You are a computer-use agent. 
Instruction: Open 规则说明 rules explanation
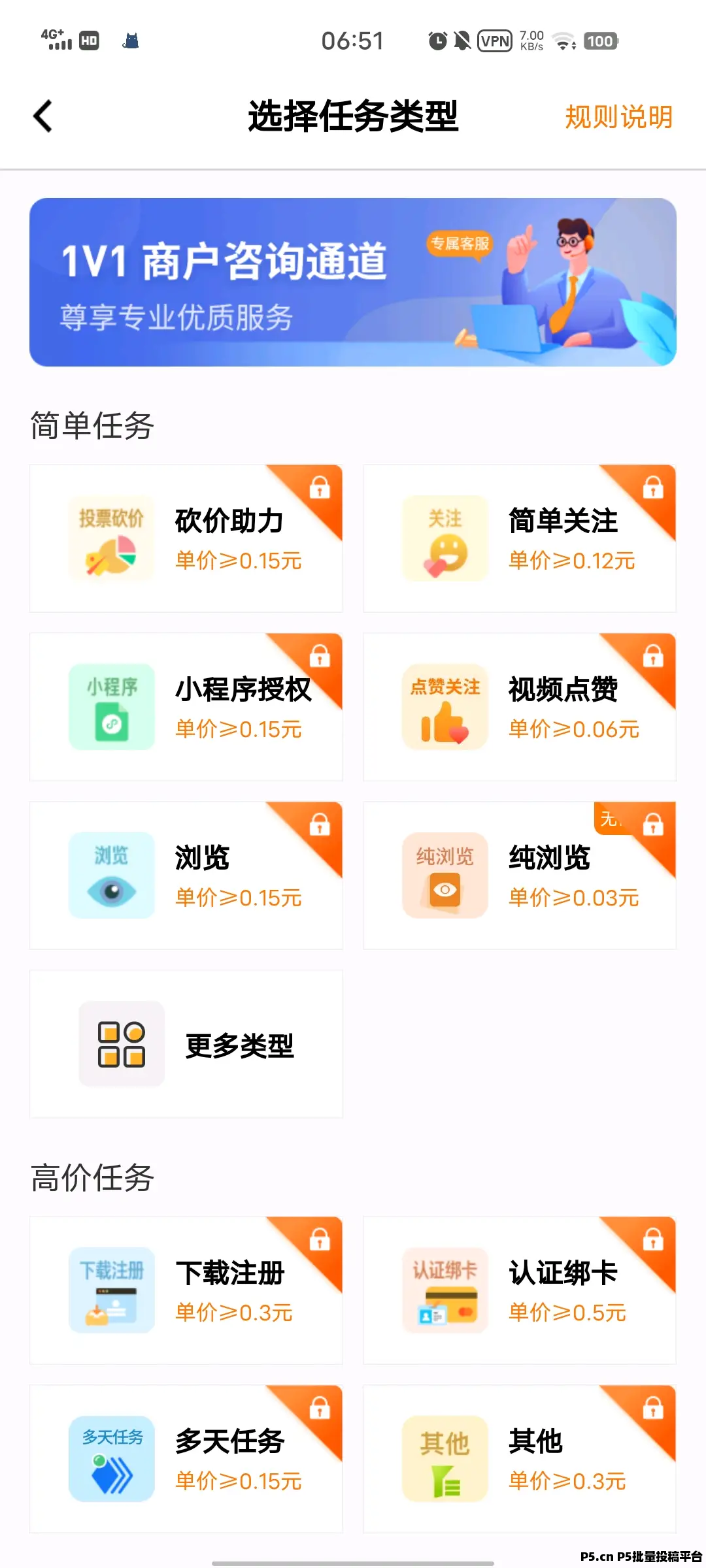point(618,117)
